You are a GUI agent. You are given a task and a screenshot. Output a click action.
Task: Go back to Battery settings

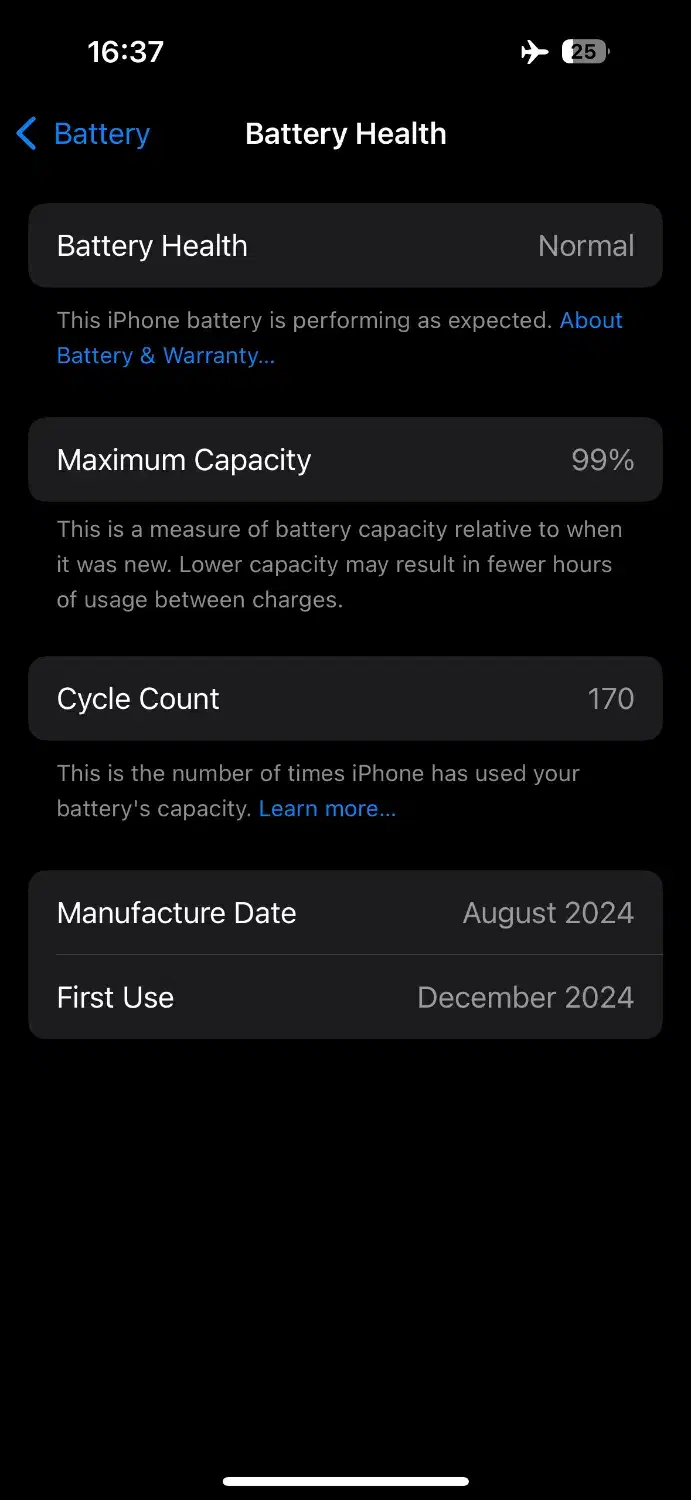(x=84, y=134)
